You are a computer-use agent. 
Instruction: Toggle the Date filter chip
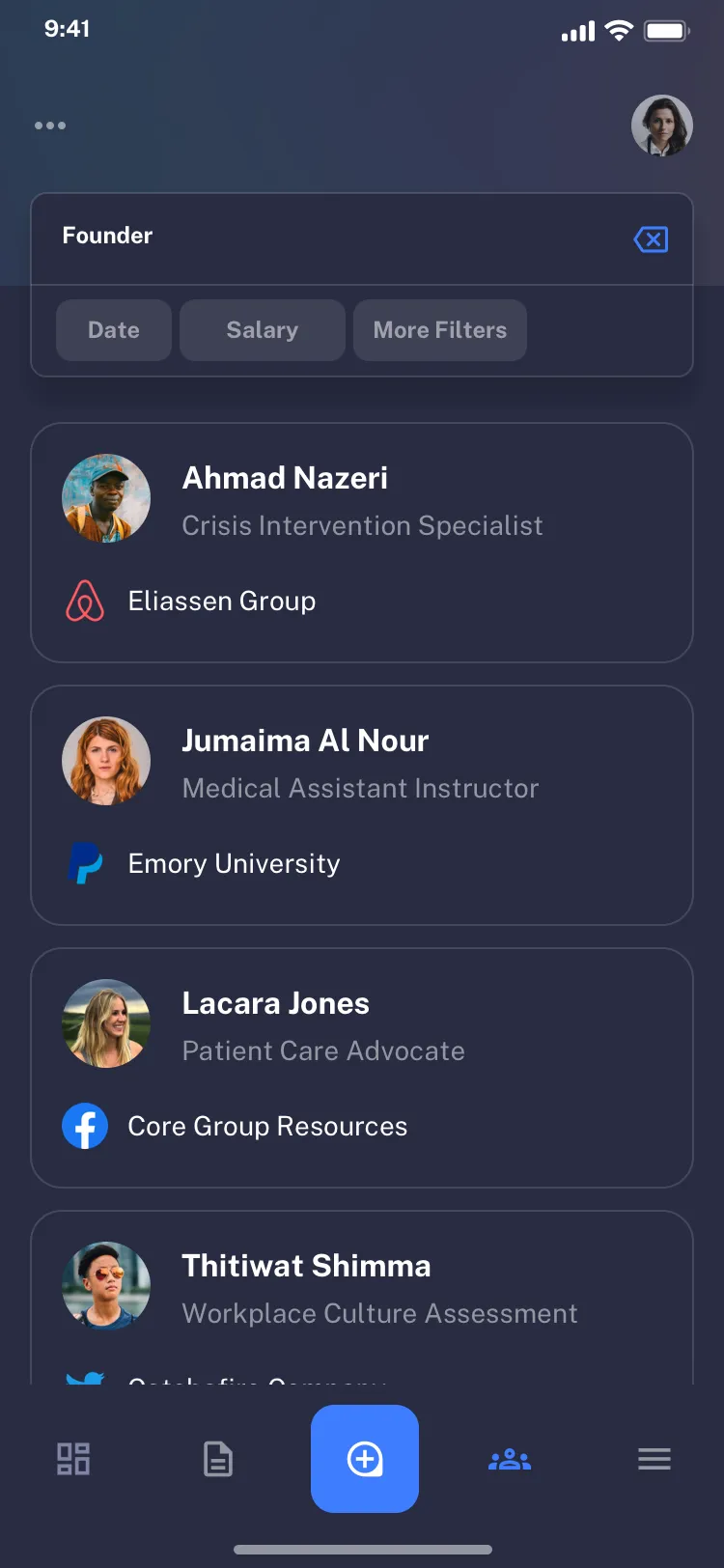[x=113, y=330]
